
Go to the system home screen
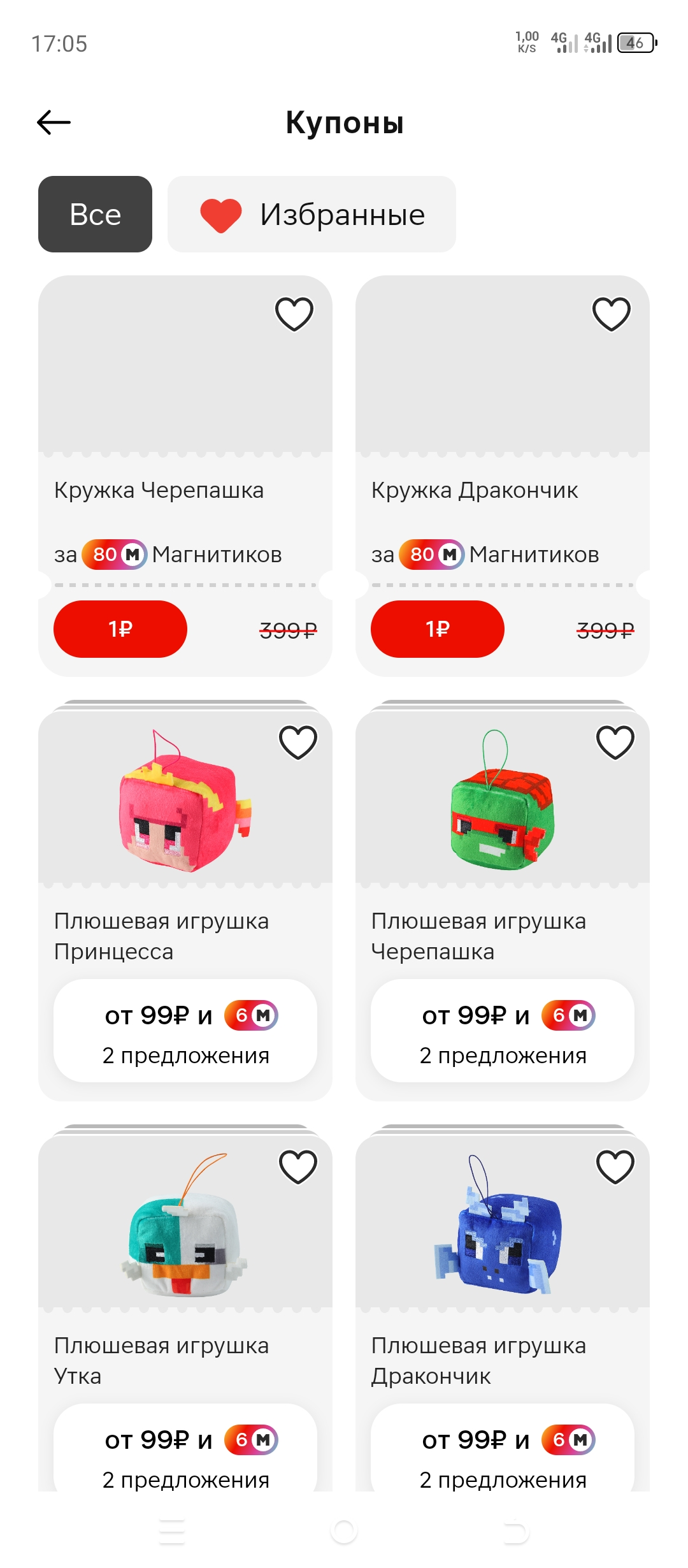[344, 1531]
